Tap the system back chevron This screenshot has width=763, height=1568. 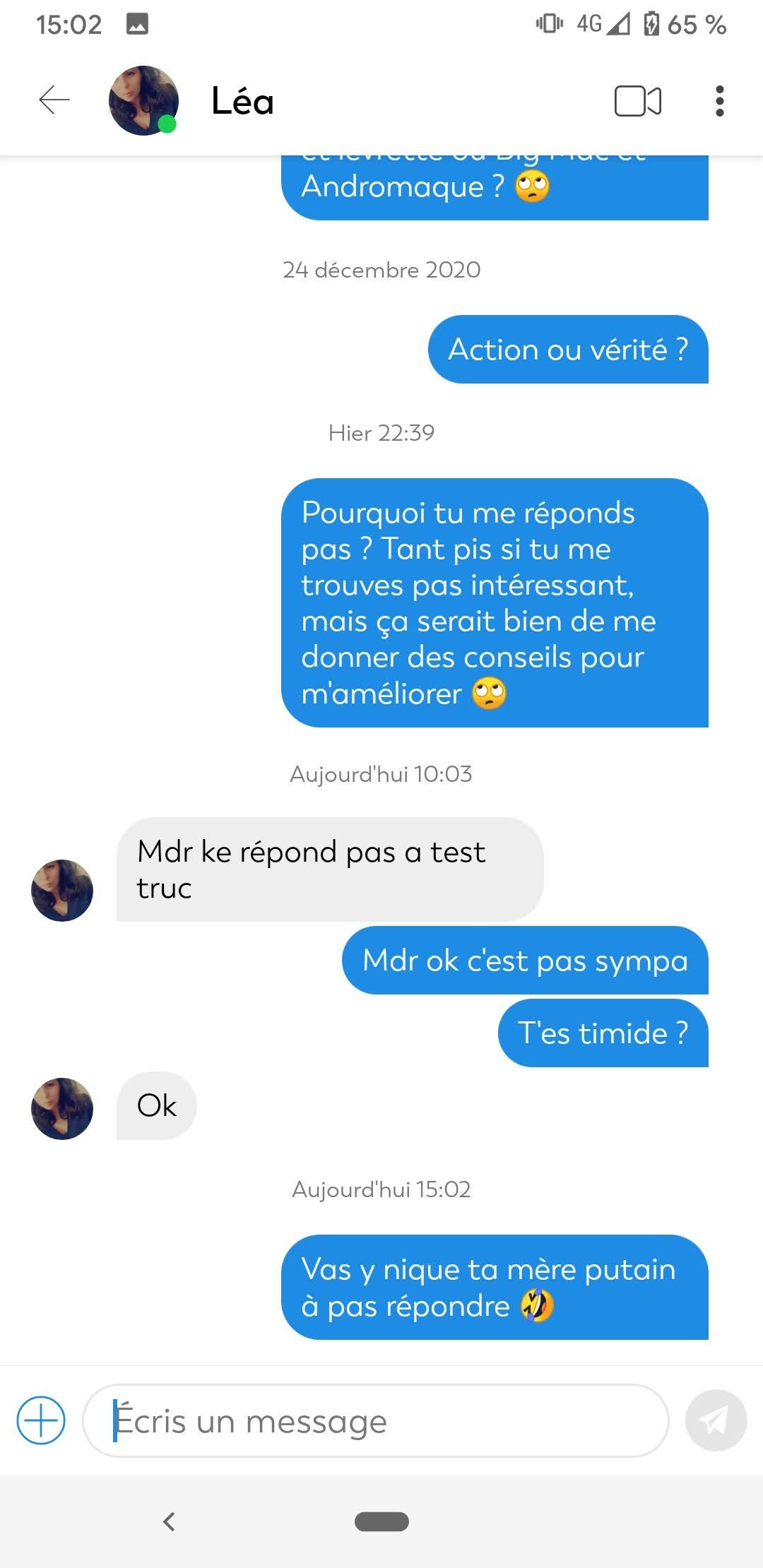click(169, 1521)
